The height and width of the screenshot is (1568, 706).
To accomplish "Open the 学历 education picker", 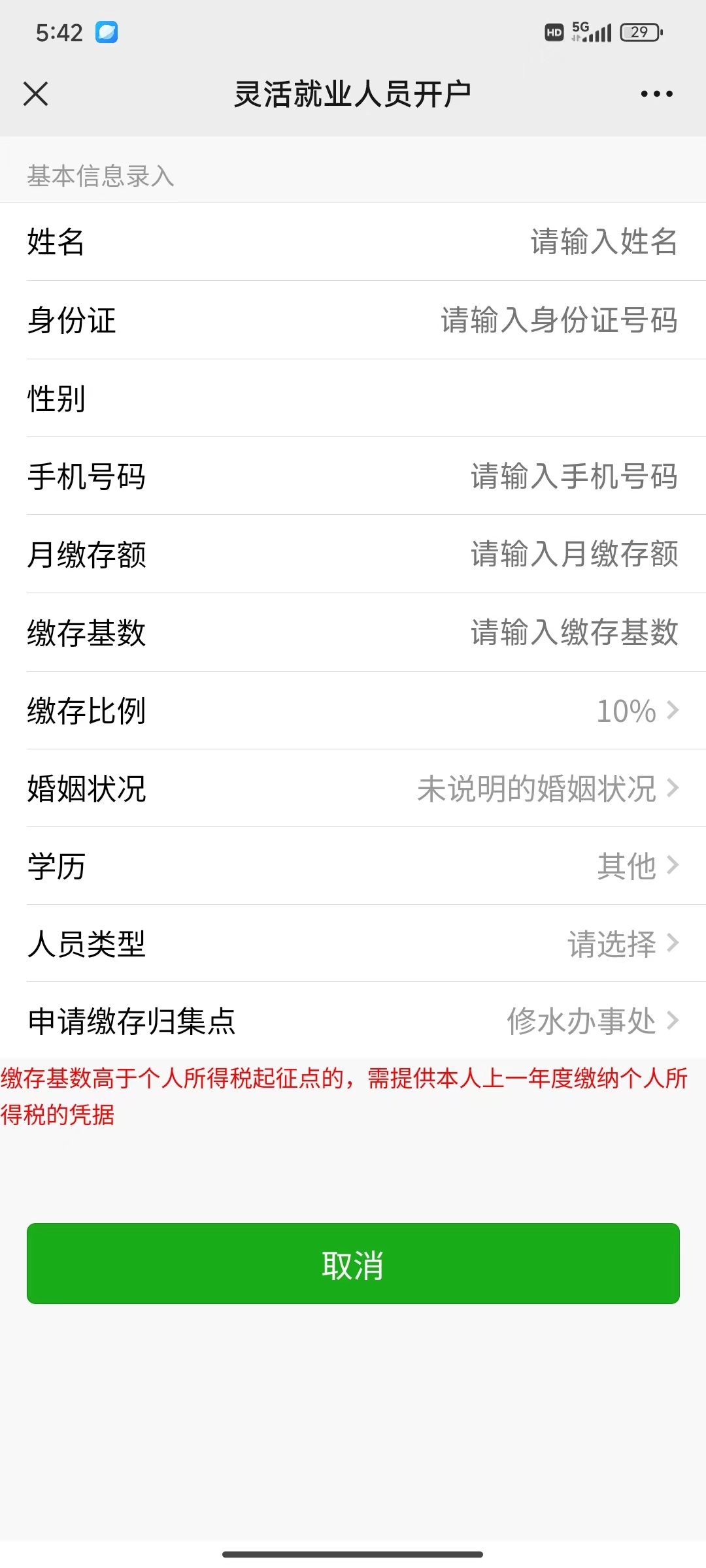I will (637, 866).
